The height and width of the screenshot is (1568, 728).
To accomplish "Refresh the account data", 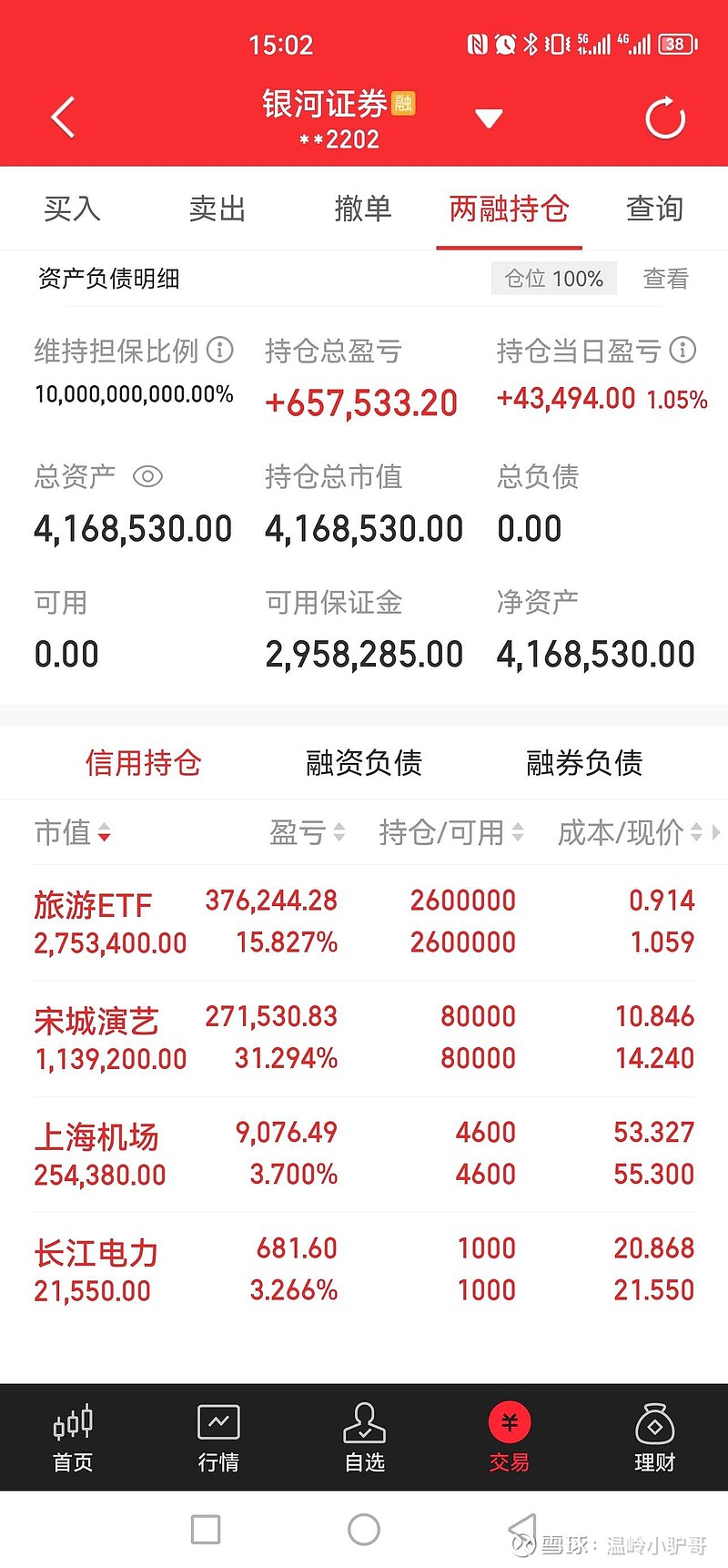I will [665, 117].
